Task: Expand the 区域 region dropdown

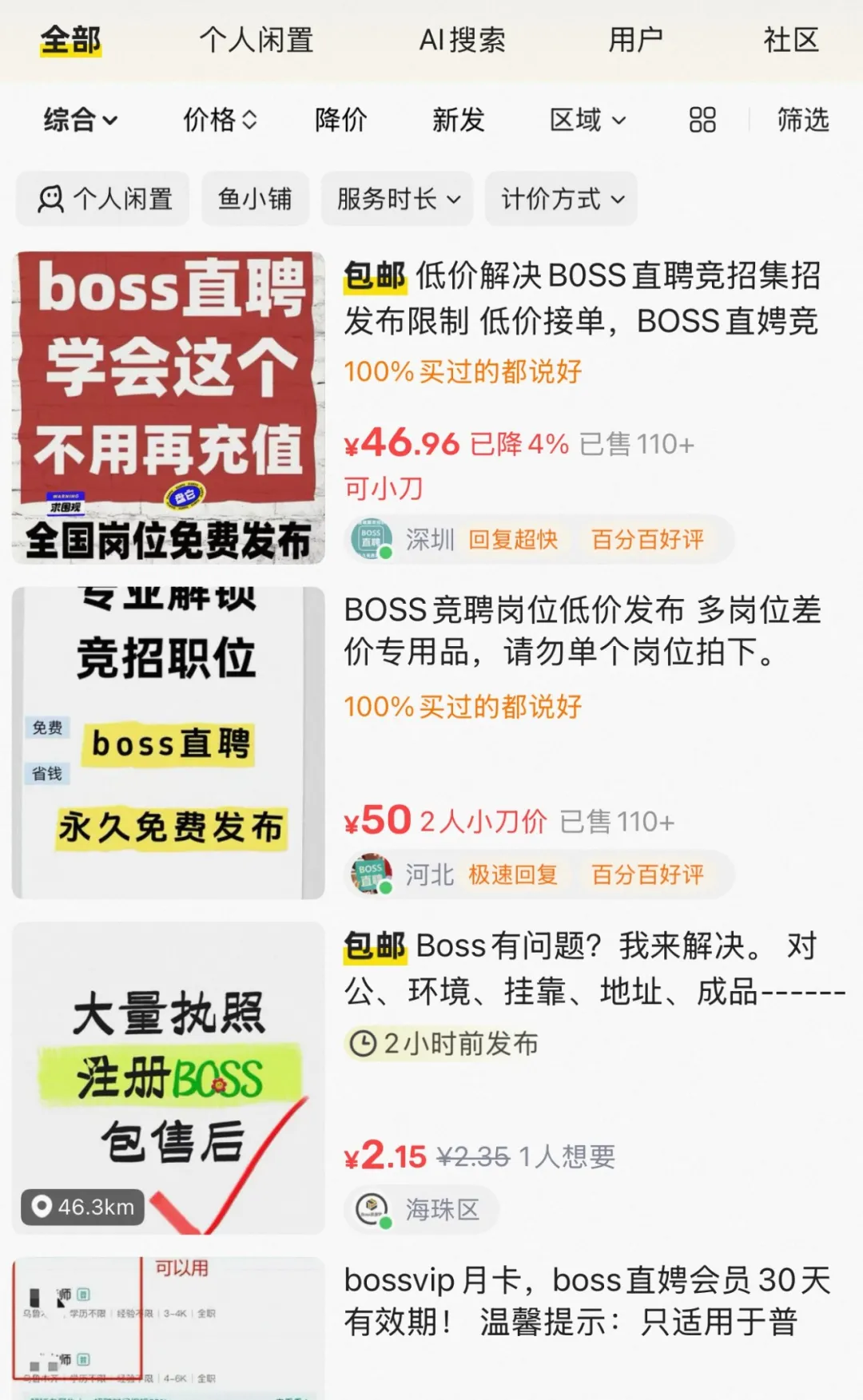Action: [587, 121]
